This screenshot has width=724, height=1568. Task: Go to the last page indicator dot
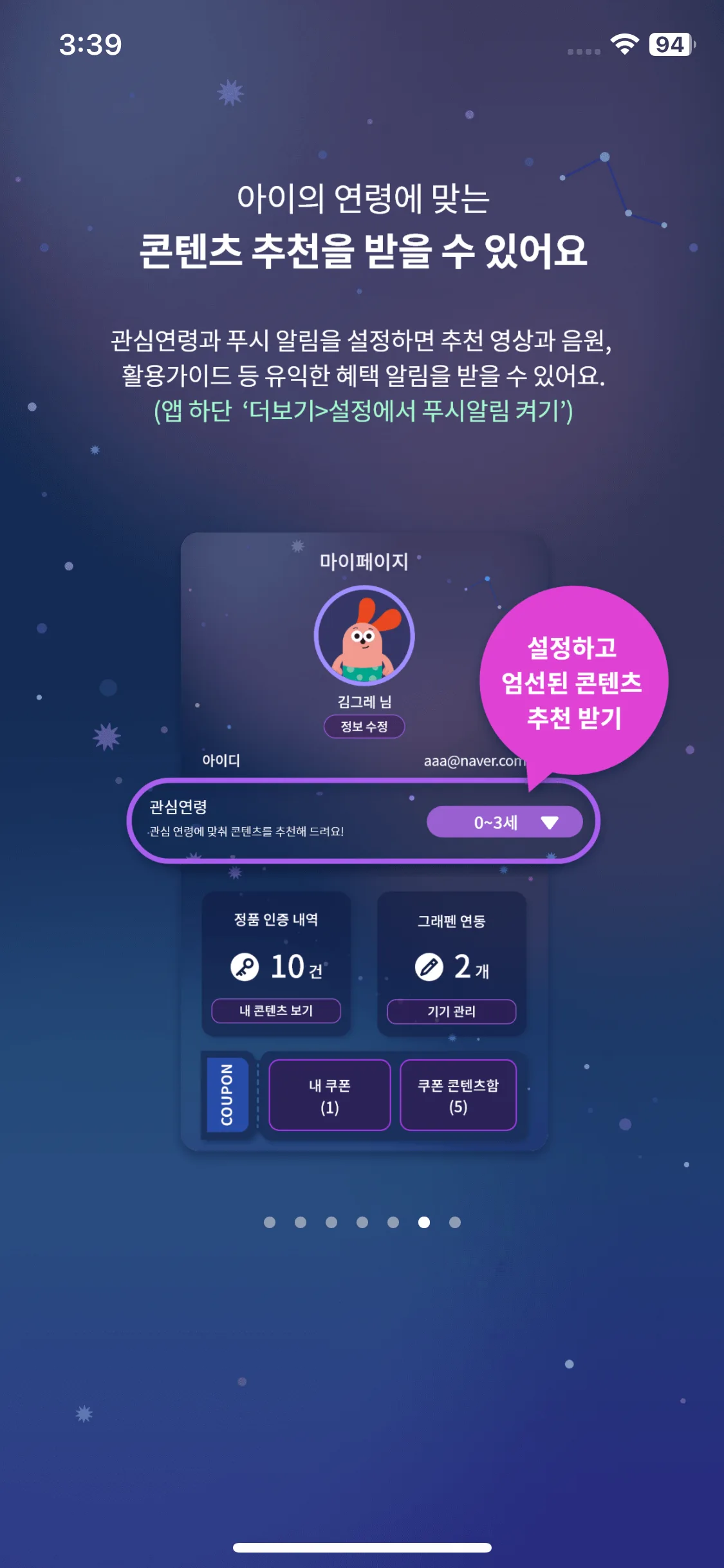click(455, 1222)
